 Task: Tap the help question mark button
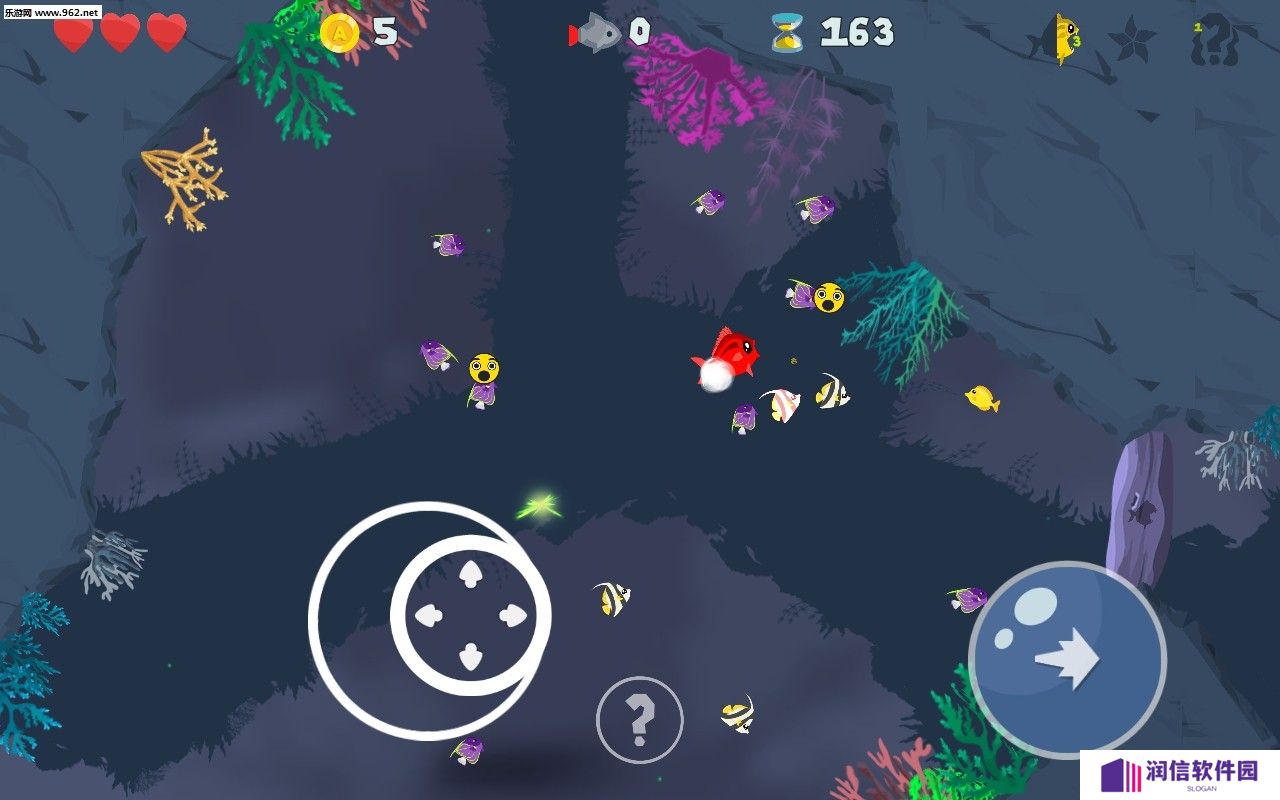[640, 719]
